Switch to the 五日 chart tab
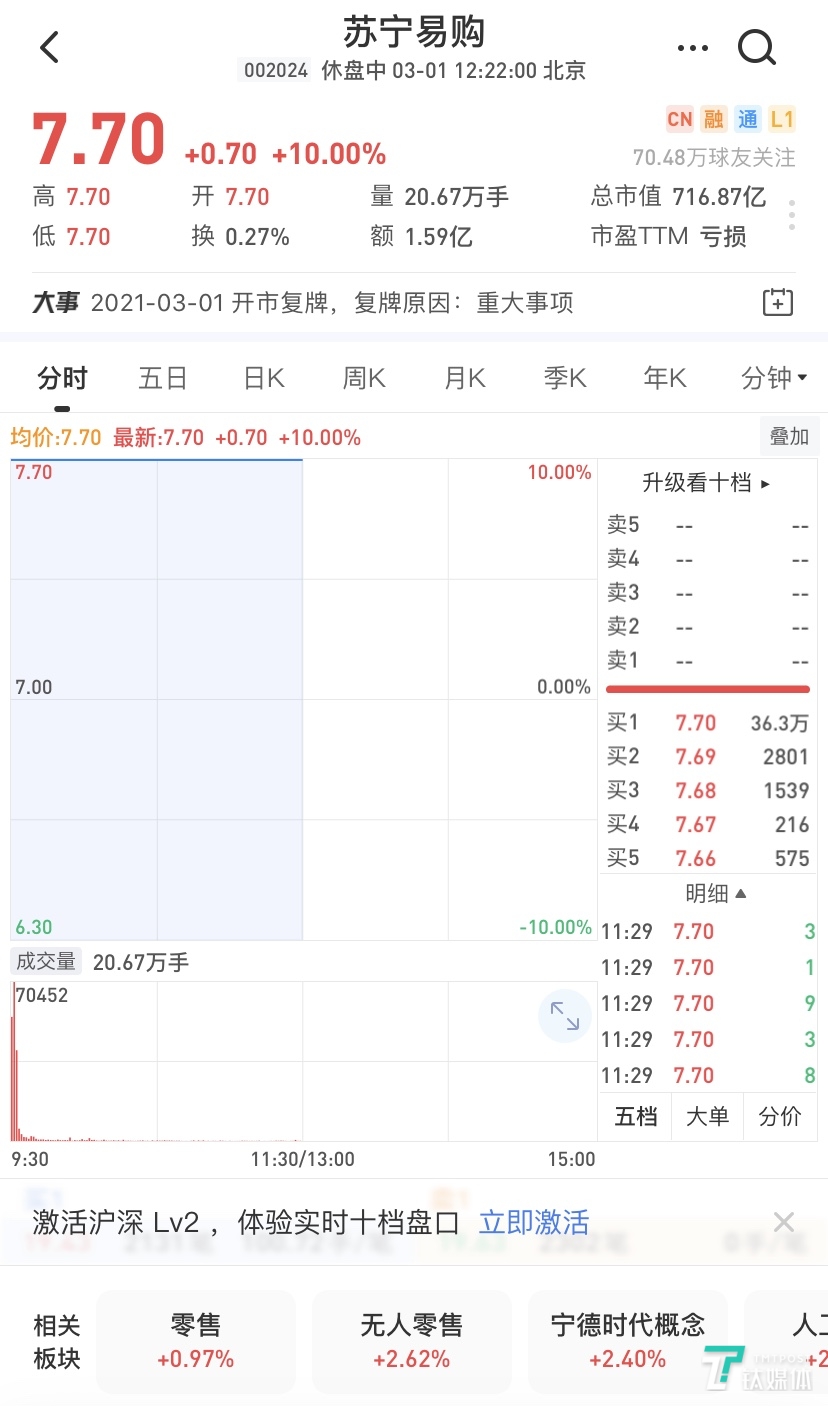Viewport: 828px width, 1406px height. click(163, 378)
